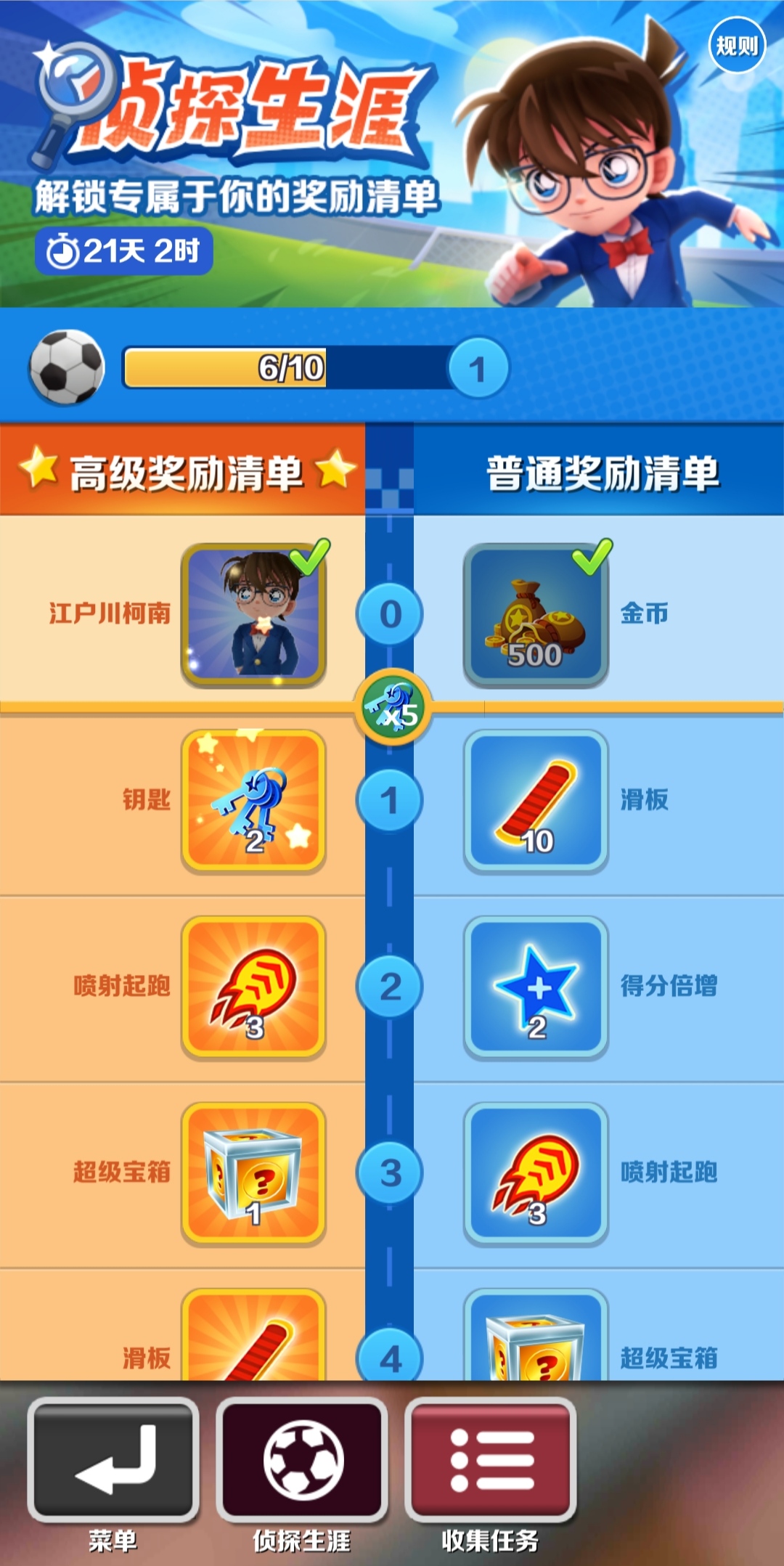The width and height of the screenshot is (784, 1566).
Task: Select premium 钥匙 reward tile
Action: click(253, 801)
